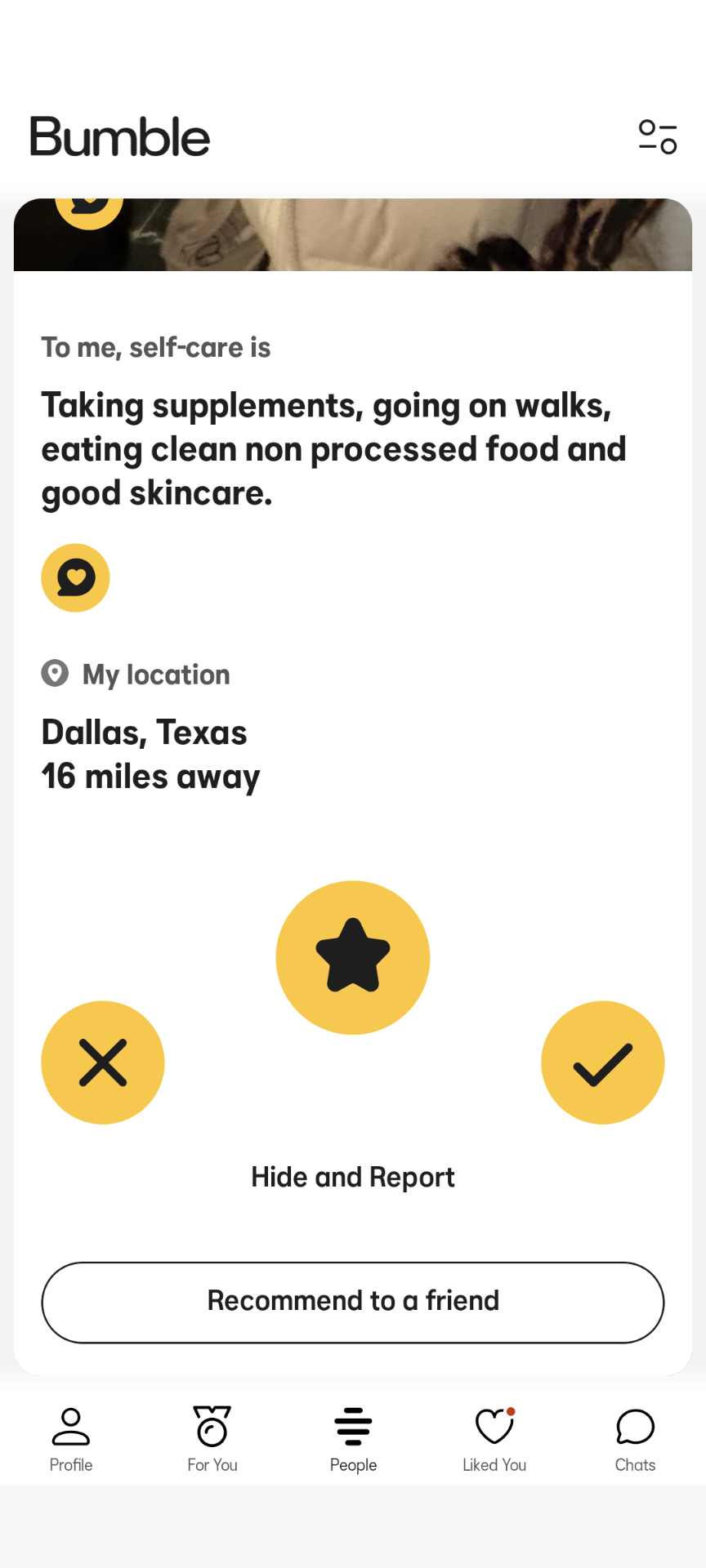Like this profile with the checkmark
Screen dimensions: 706x1568
(x=603, y=1062)
